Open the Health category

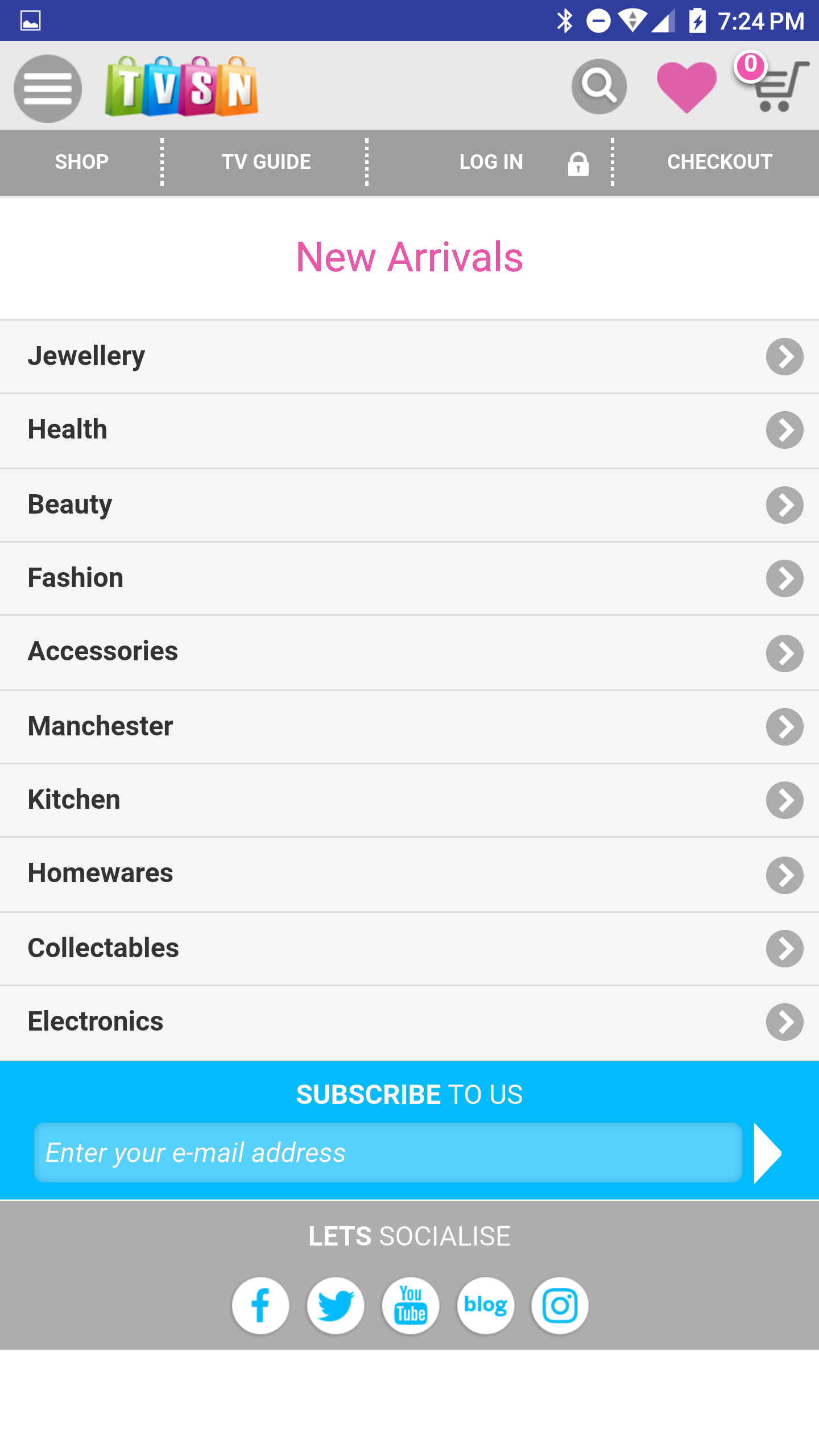(409, 430)
